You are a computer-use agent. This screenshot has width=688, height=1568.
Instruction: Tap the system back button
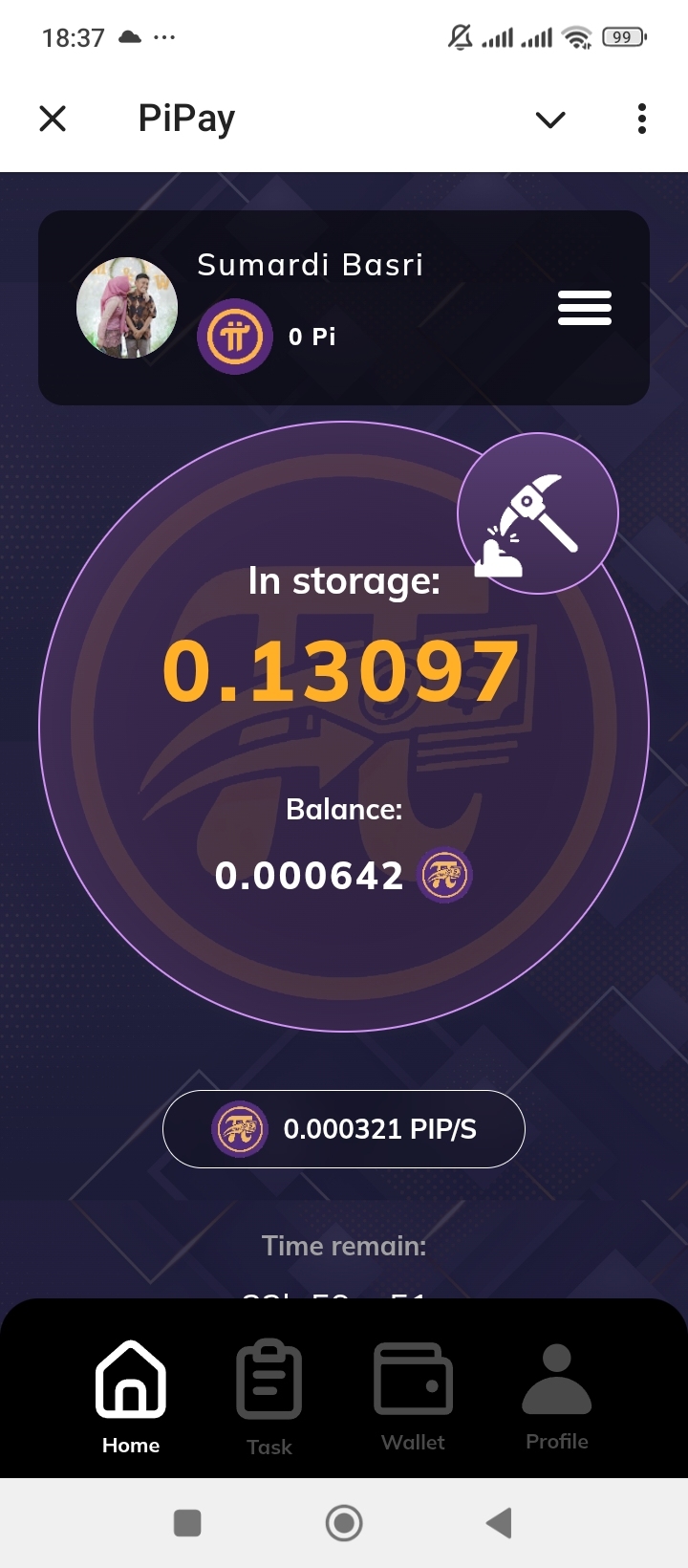[499, 1522]
